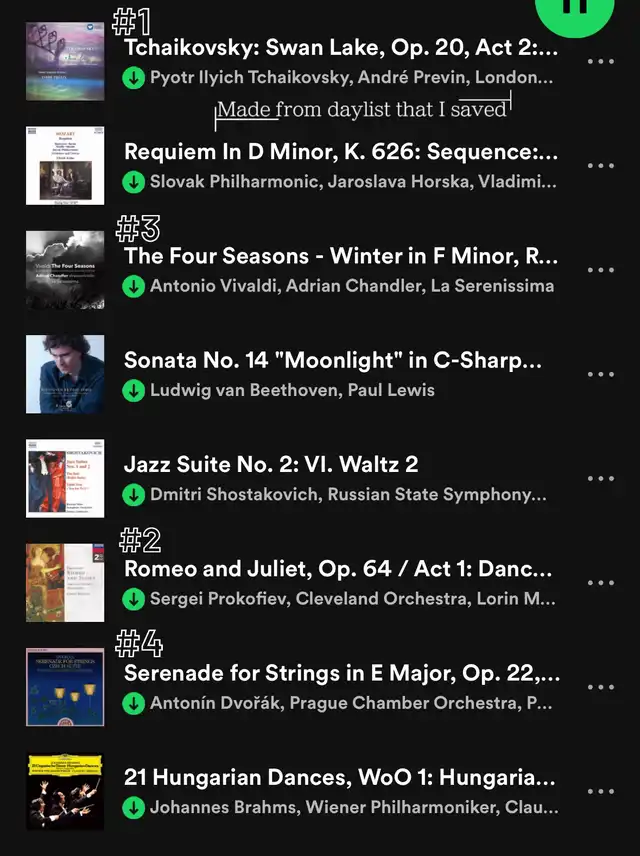Play Romeo and Juliet, Op. 64 track
Image resolution: width=640 pixels, height=856 pixels.
click(x=338, y=569)
